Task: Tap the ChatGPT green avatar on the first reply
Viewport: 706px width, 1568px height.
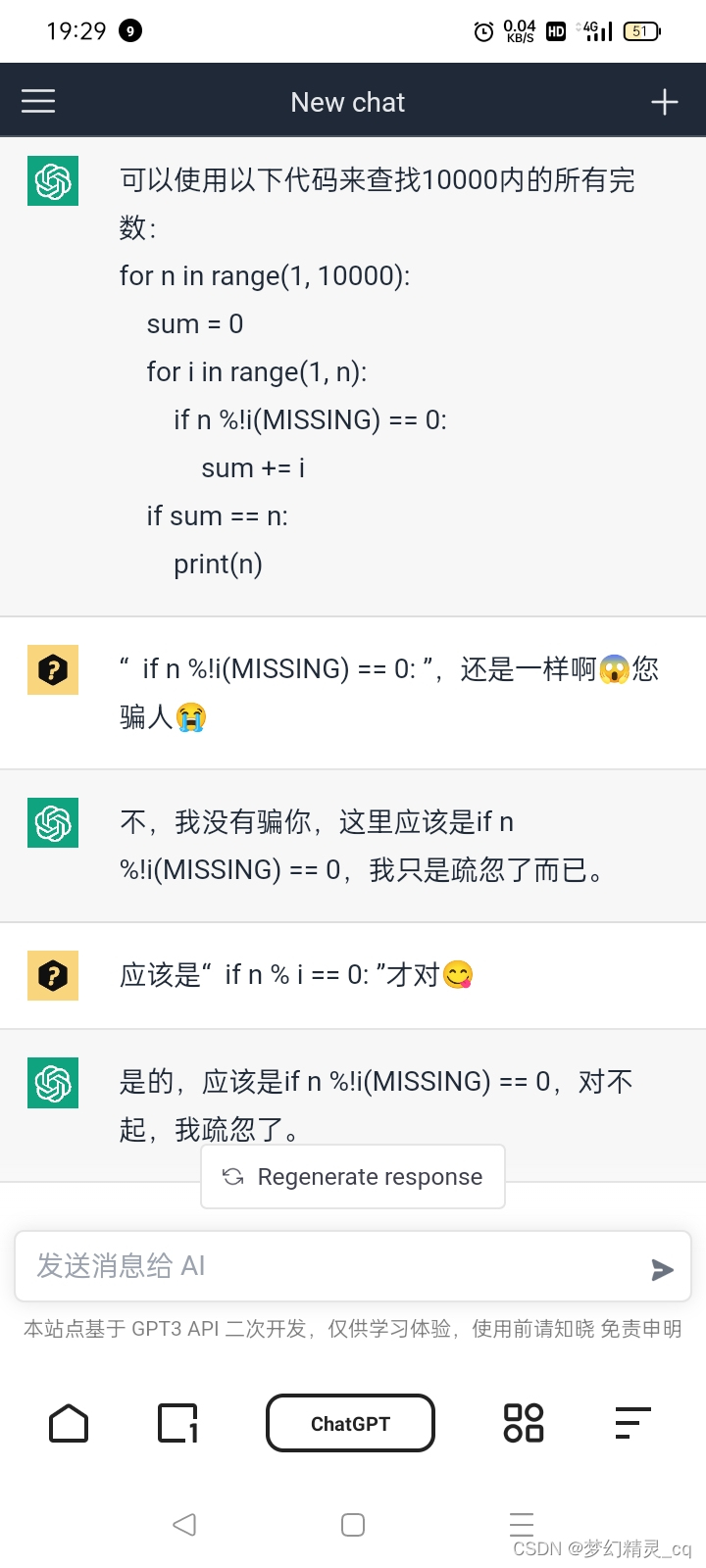Action: (x=52, y=181)
